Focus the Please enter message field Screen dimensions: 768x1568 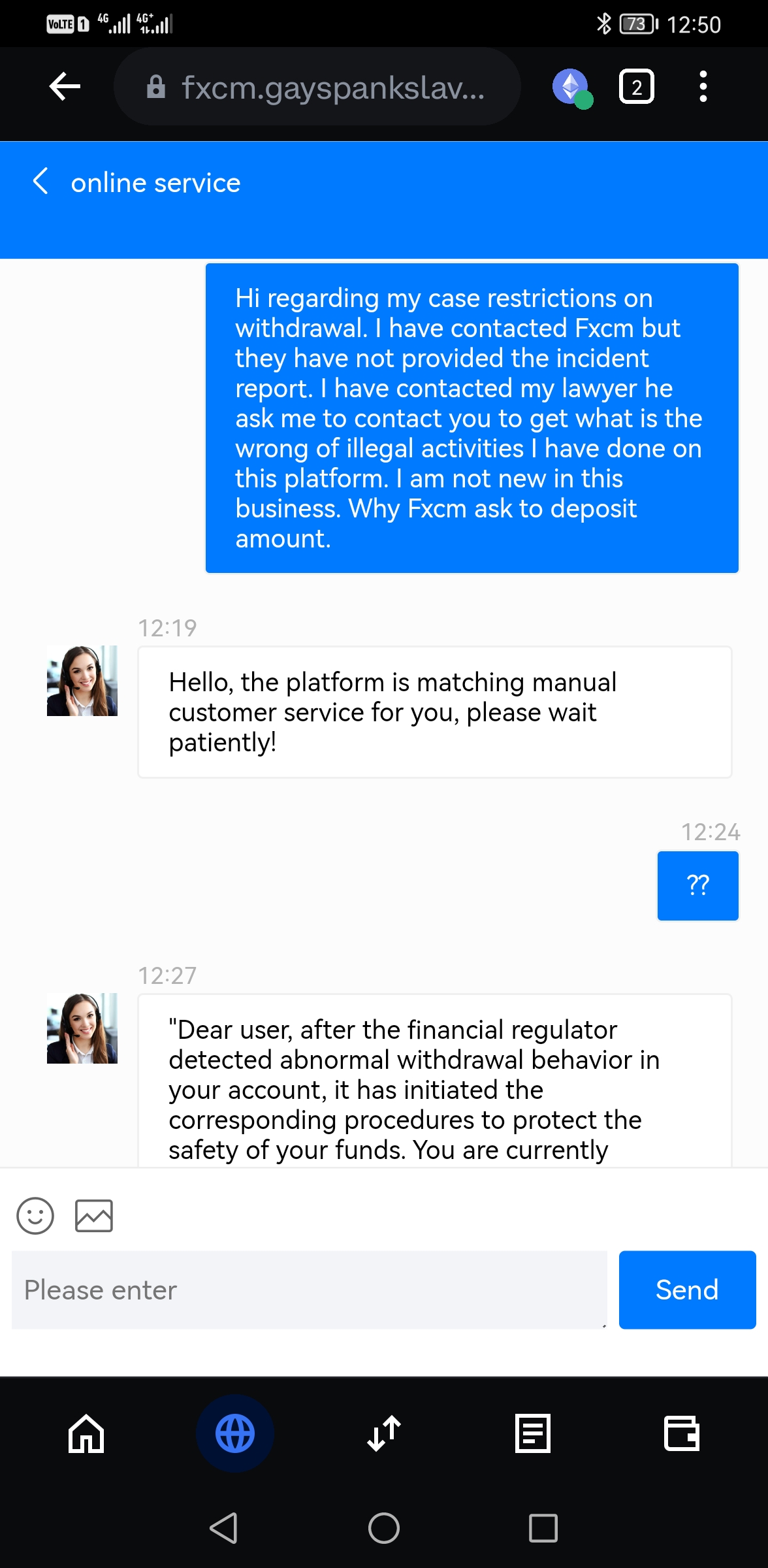pyautogui.click(x=309, y=1290)
